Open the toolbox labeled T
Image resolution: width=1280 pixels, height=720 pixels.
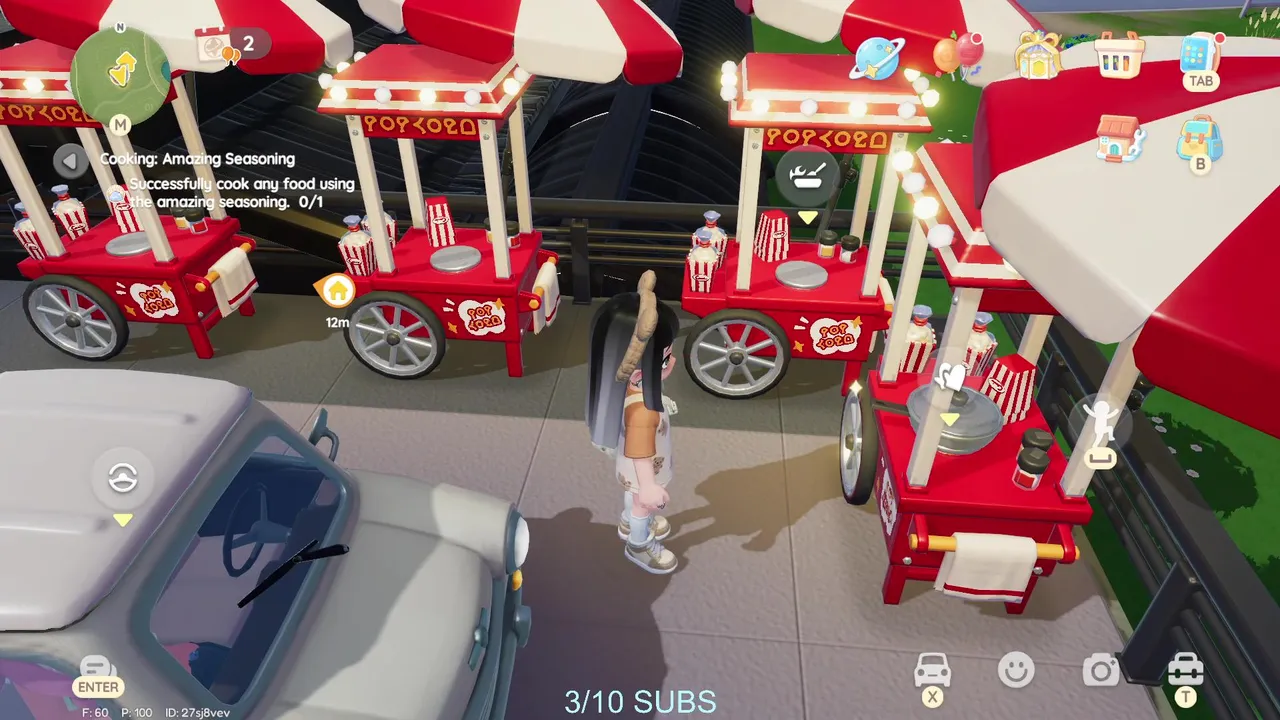1185,668
